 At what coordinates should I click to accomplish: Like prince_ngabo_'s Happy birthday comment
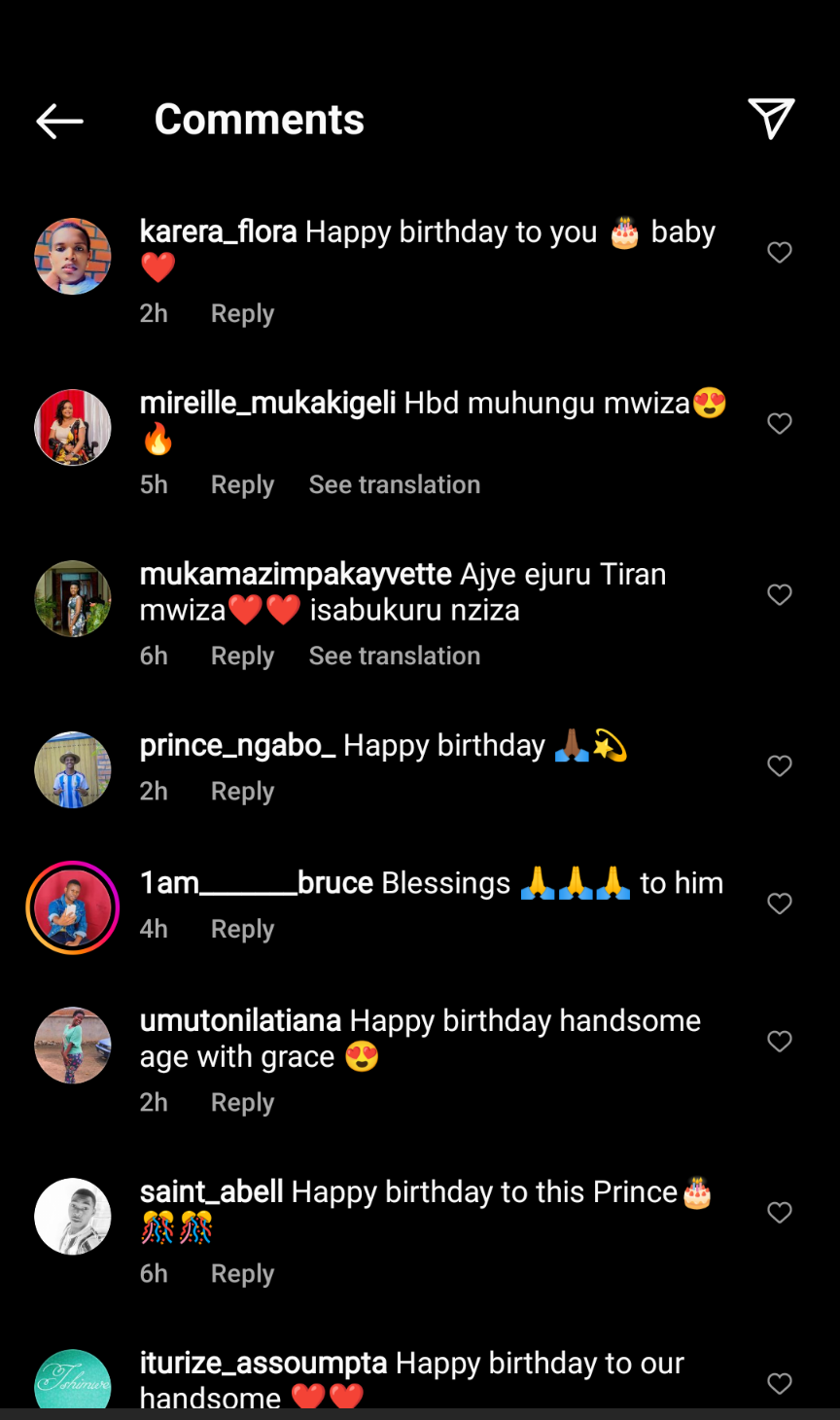point(780,766)
